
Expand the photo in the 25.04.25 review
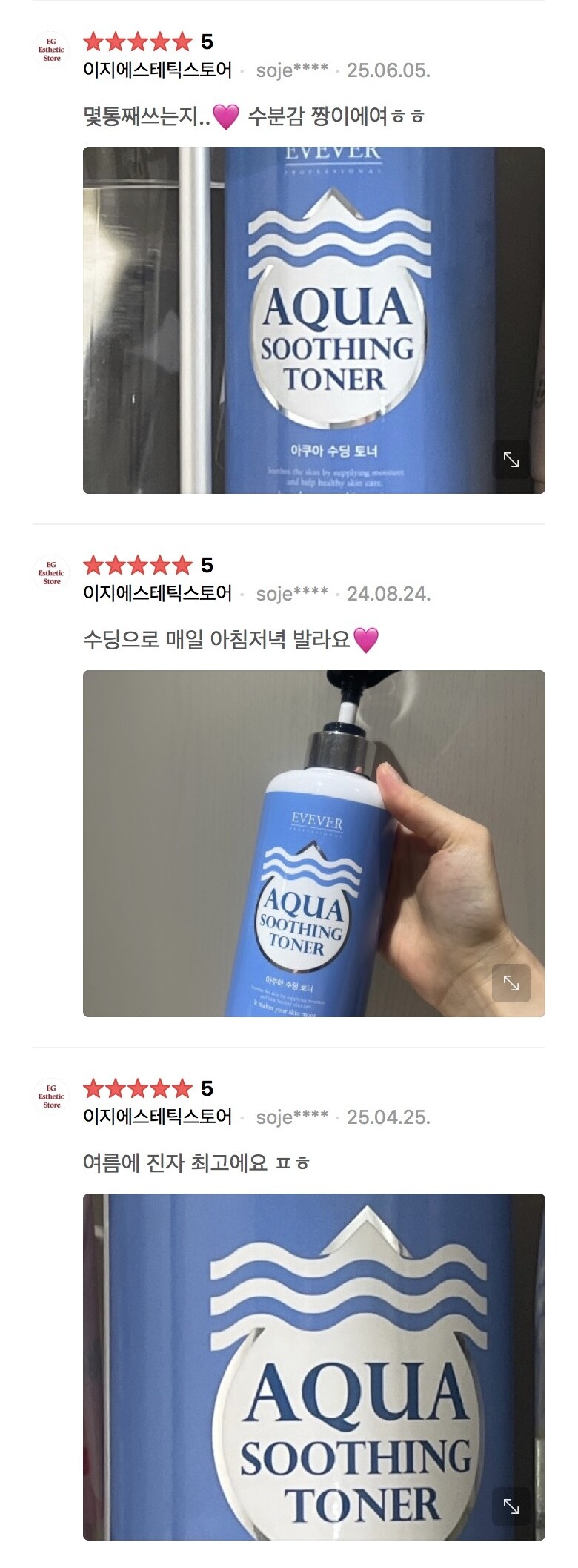pyautogui.click(x=511, y=1506)
